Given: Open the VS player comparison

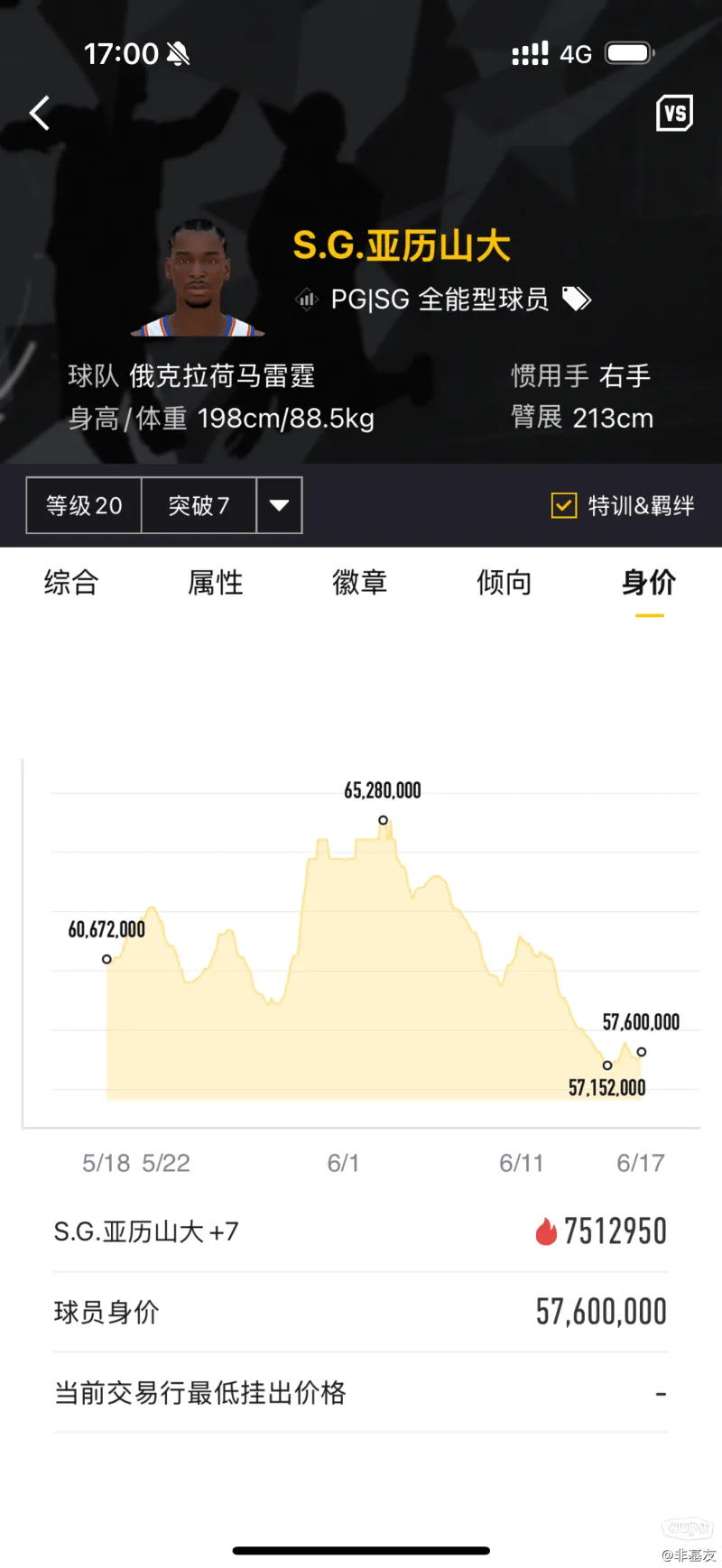Looking at the screenshot, I should point(674,114).
